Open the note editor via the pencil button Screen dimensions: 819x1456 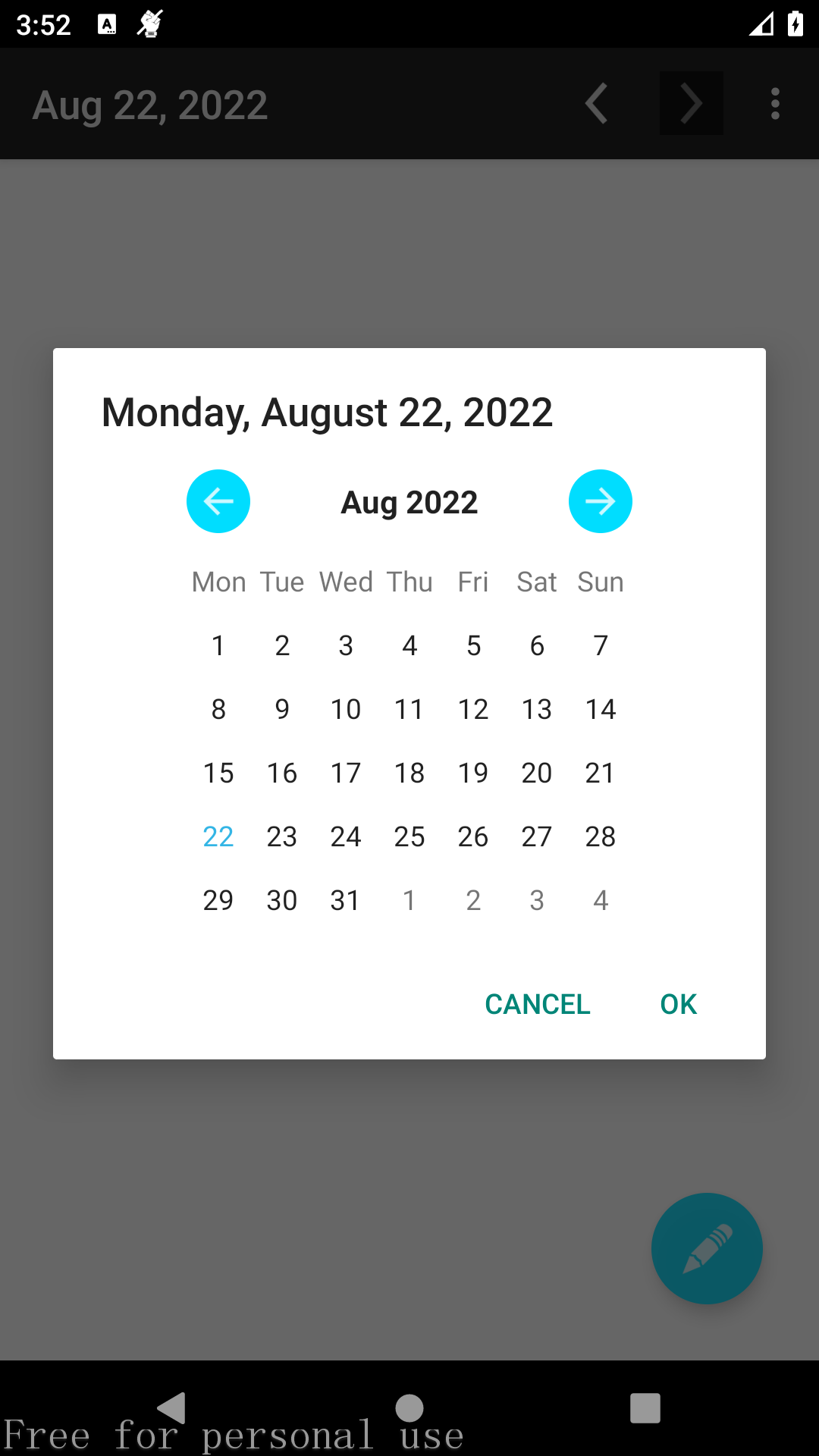[x=706, y=1248]
